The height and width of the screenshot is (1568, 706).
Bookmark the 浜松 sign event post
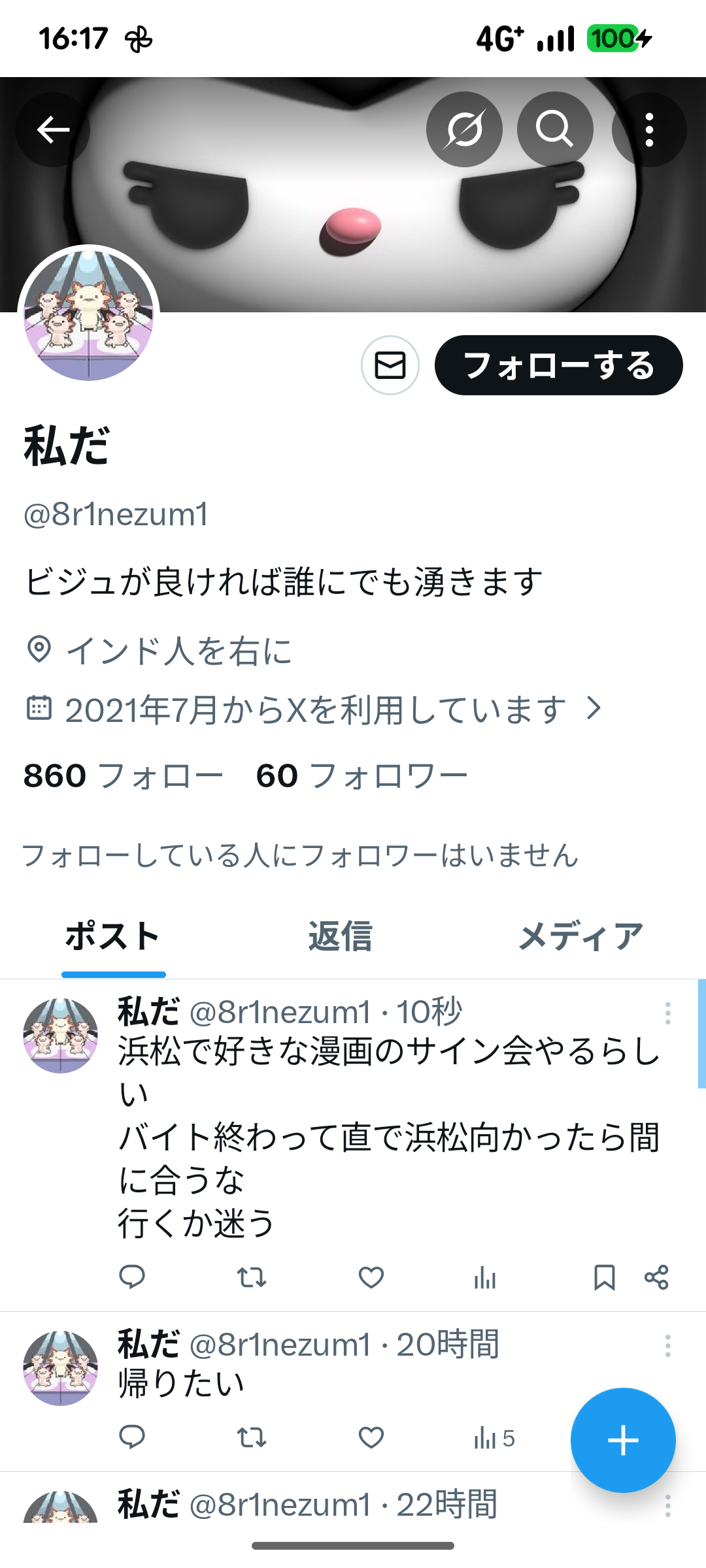point(604,1277)
